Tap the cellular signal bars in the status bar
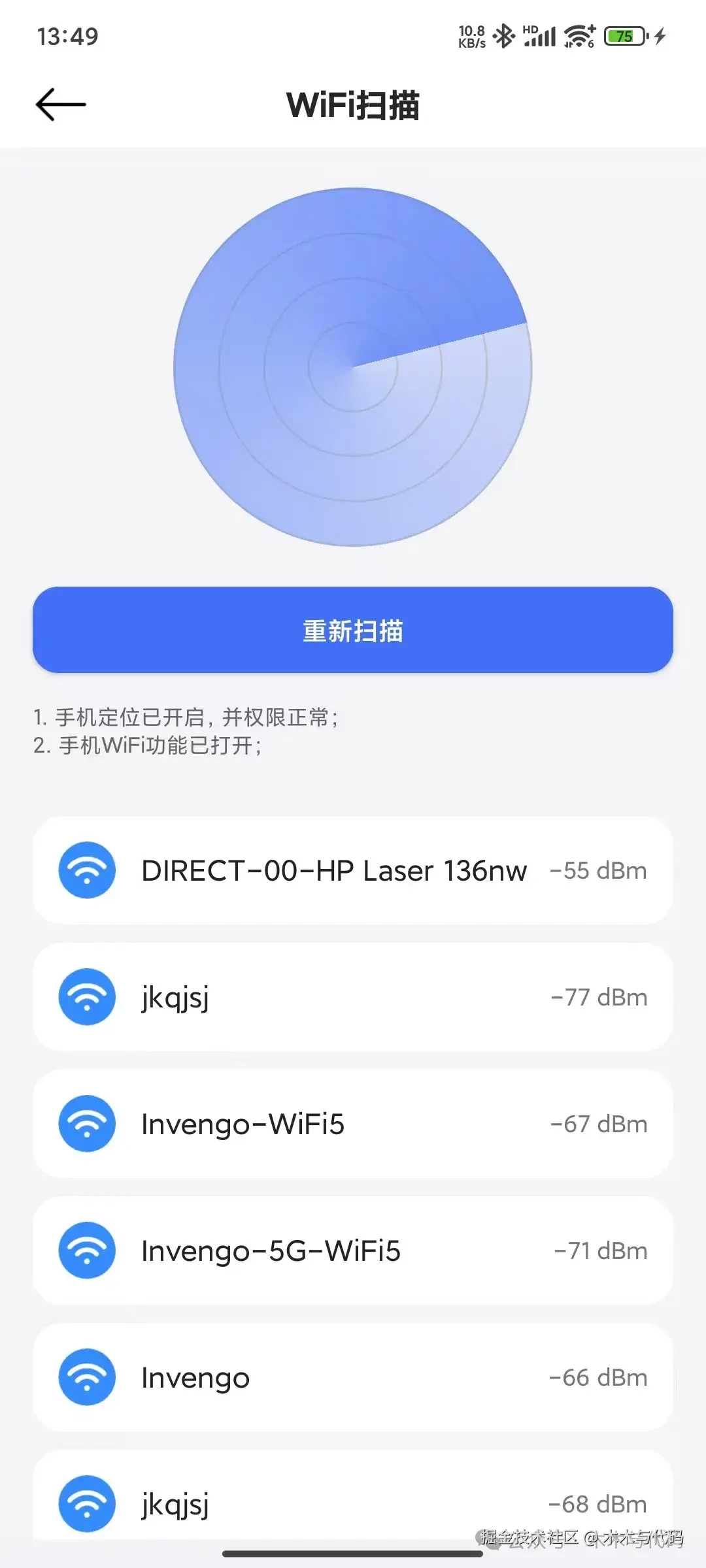Image resolution: width=706 pixels, height=1568 pixels. coord(541,36)
